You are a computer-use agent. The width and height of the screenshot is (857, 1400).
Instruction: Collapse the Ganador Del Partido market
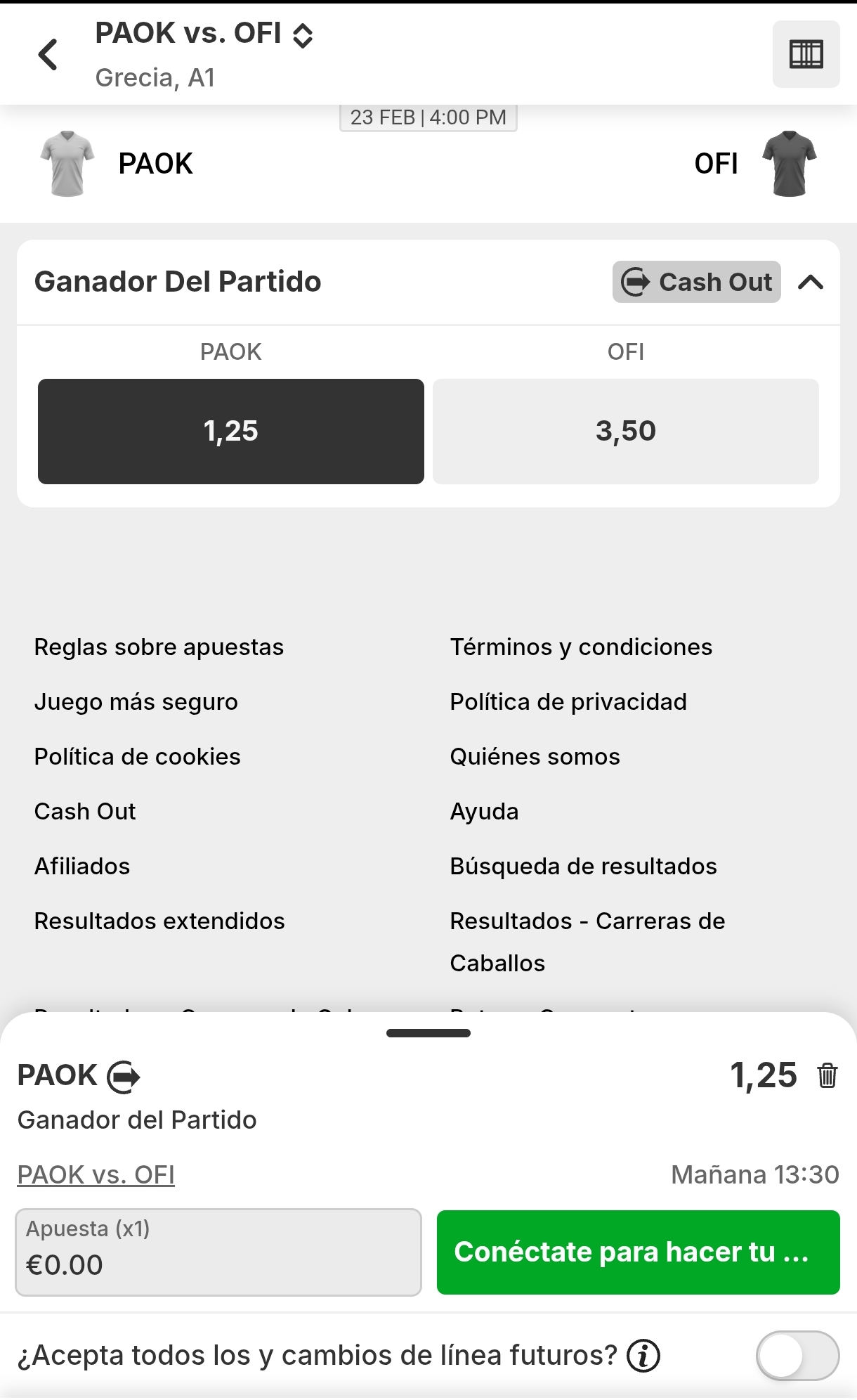(x=812, y=282)
